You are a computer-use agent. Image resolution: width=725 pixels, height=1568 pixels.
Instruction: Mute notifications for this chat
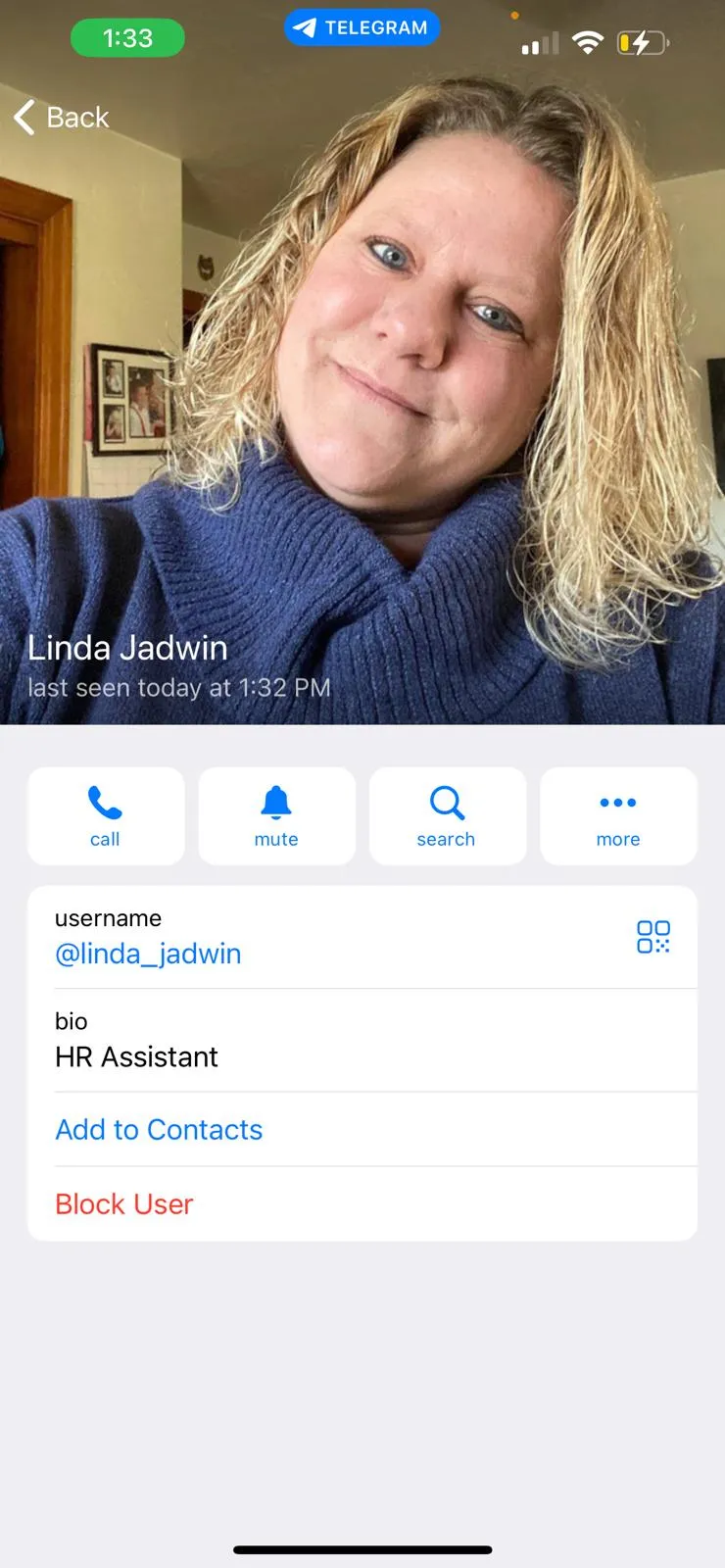pos(276,815)
